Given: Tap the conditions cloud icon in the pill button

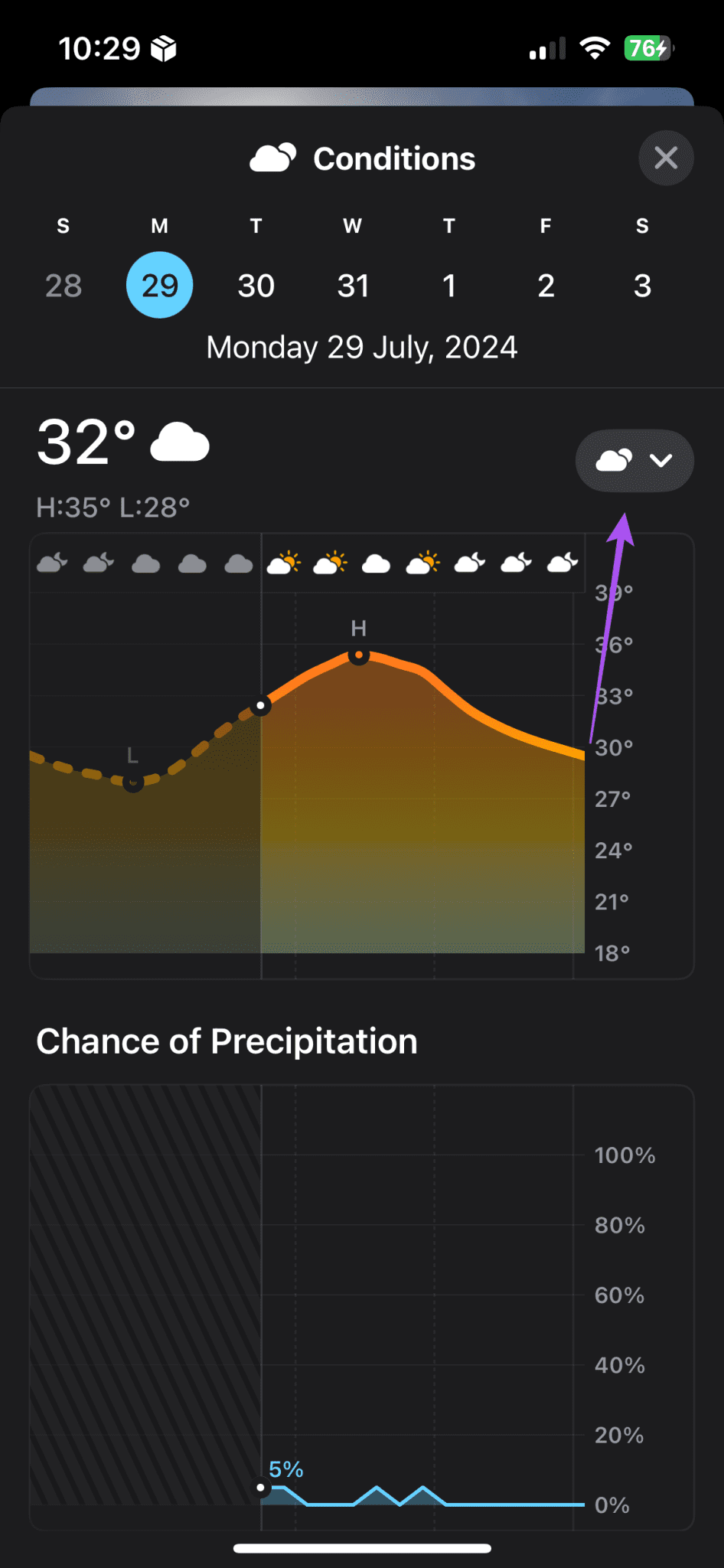Looking at the screenshot, I should tap(614, 460).
